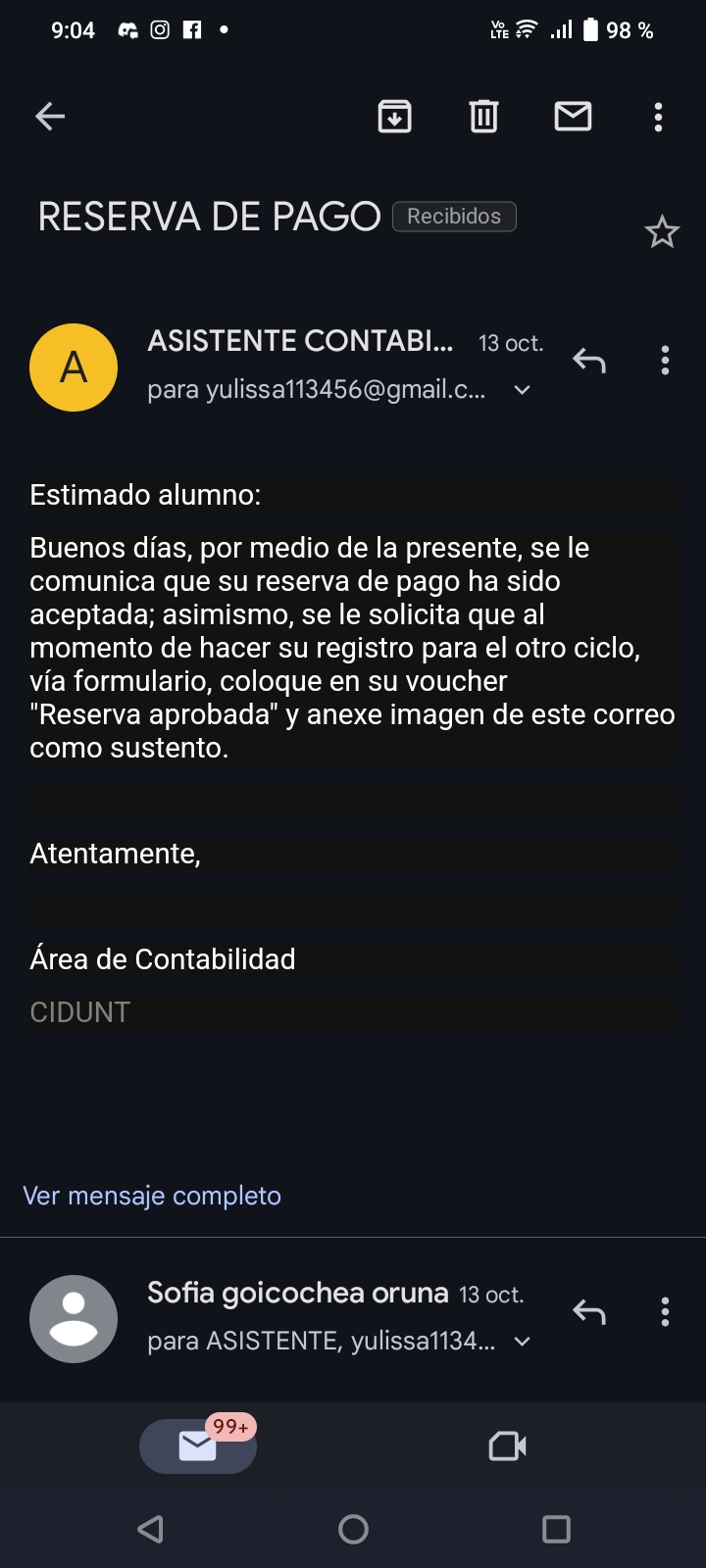The width and height of the screenshot is (706, 1568).
Task: Reply to ASISTENTE CONTABI... message
Action: click(589, 361)
